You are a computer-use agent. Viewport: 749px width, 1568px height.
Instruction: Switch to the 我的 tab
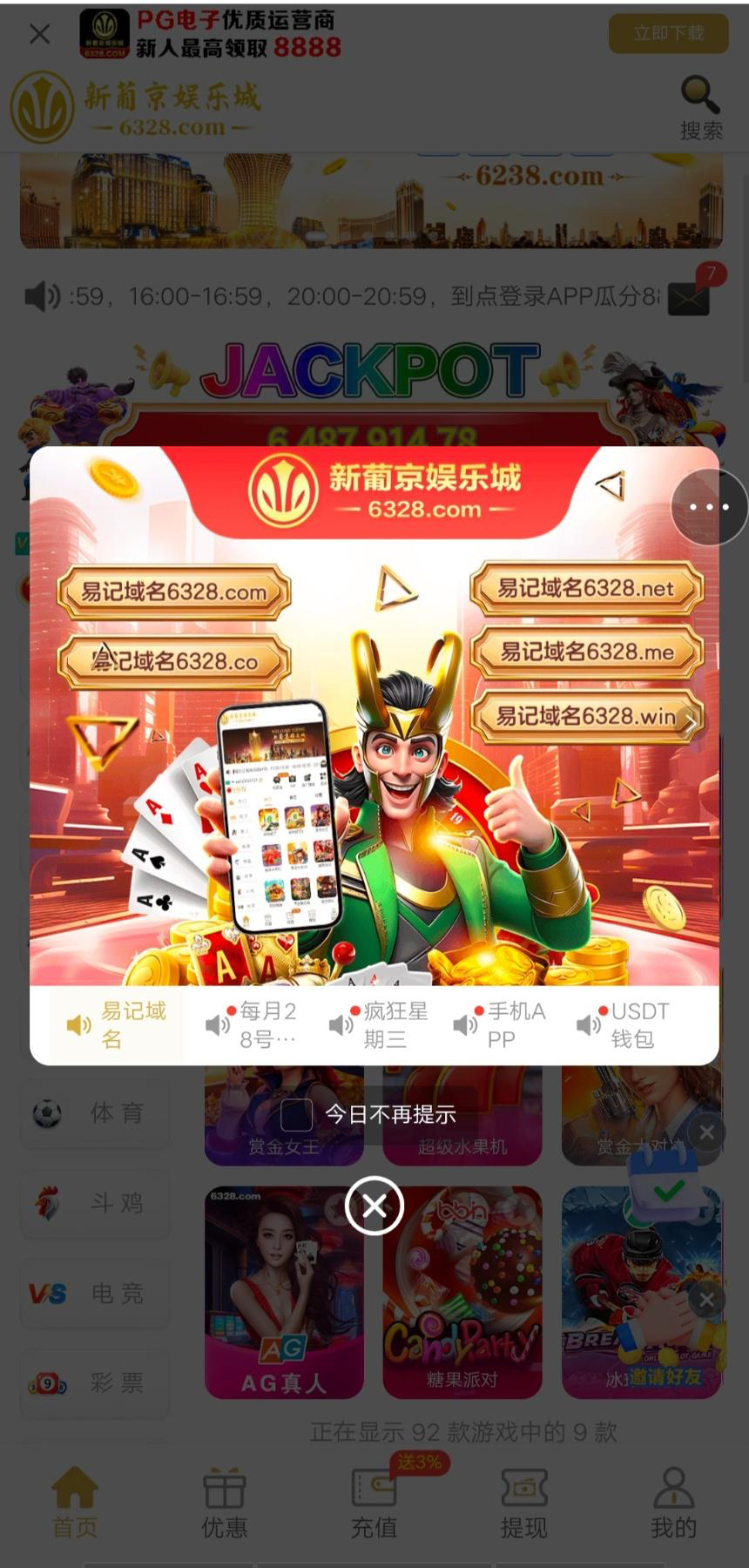coord(673,1502)
